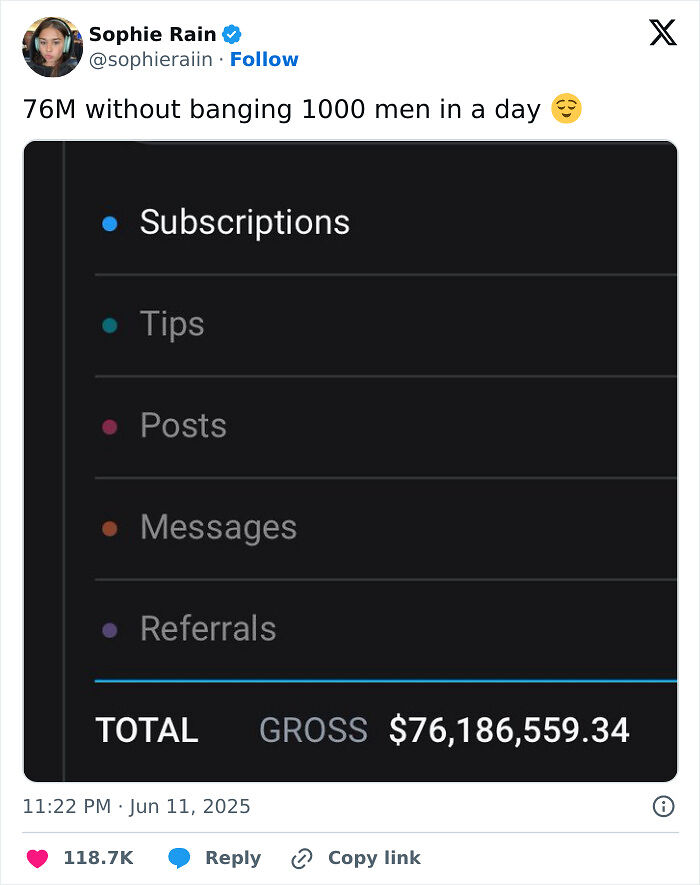Open Sophie Rain's profile picture
Screen dimensions: 700x885
(52, 47)
